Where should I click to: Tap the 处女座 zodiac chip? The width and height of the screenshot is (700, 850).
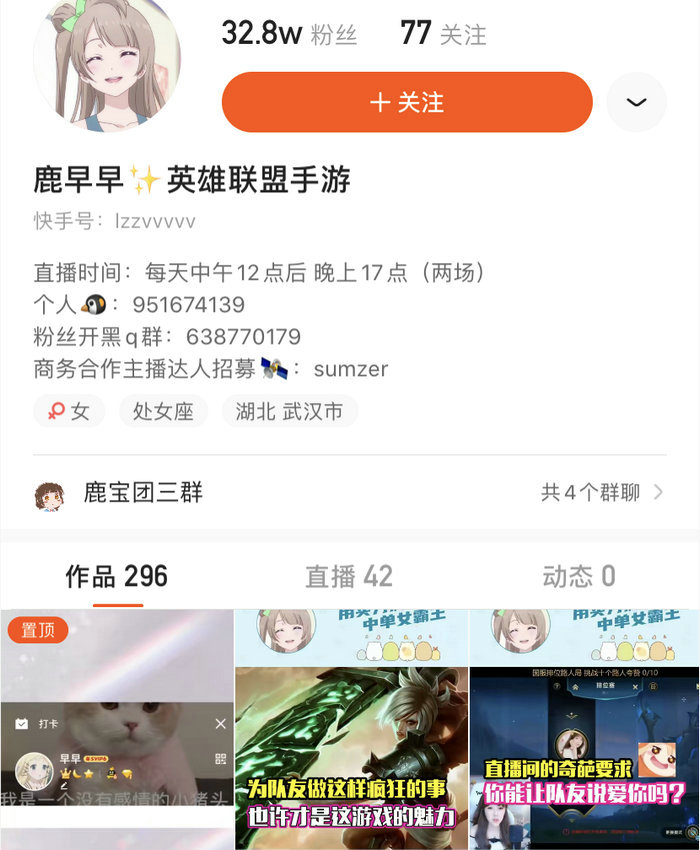(x=163, y=411)
